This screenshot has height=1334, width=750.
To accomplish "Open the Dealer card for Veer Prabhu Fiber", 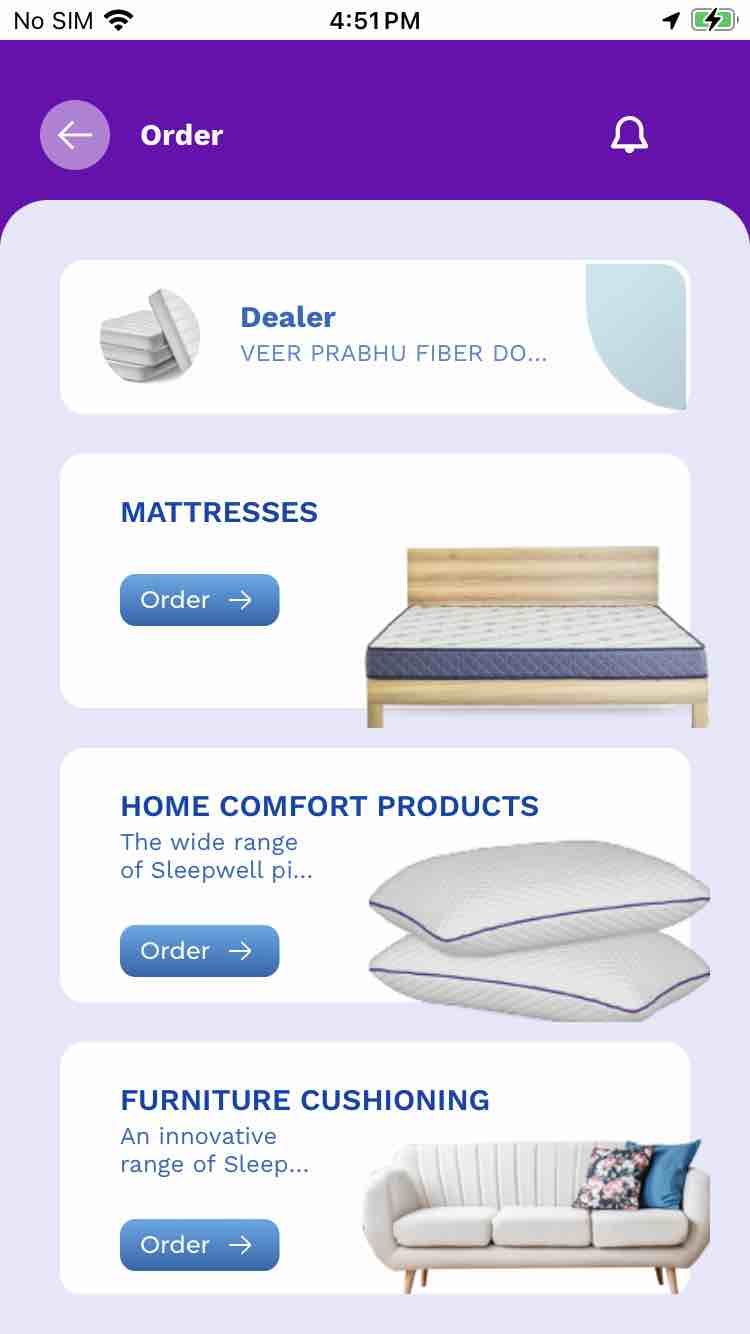I will (x=375, y=337).
